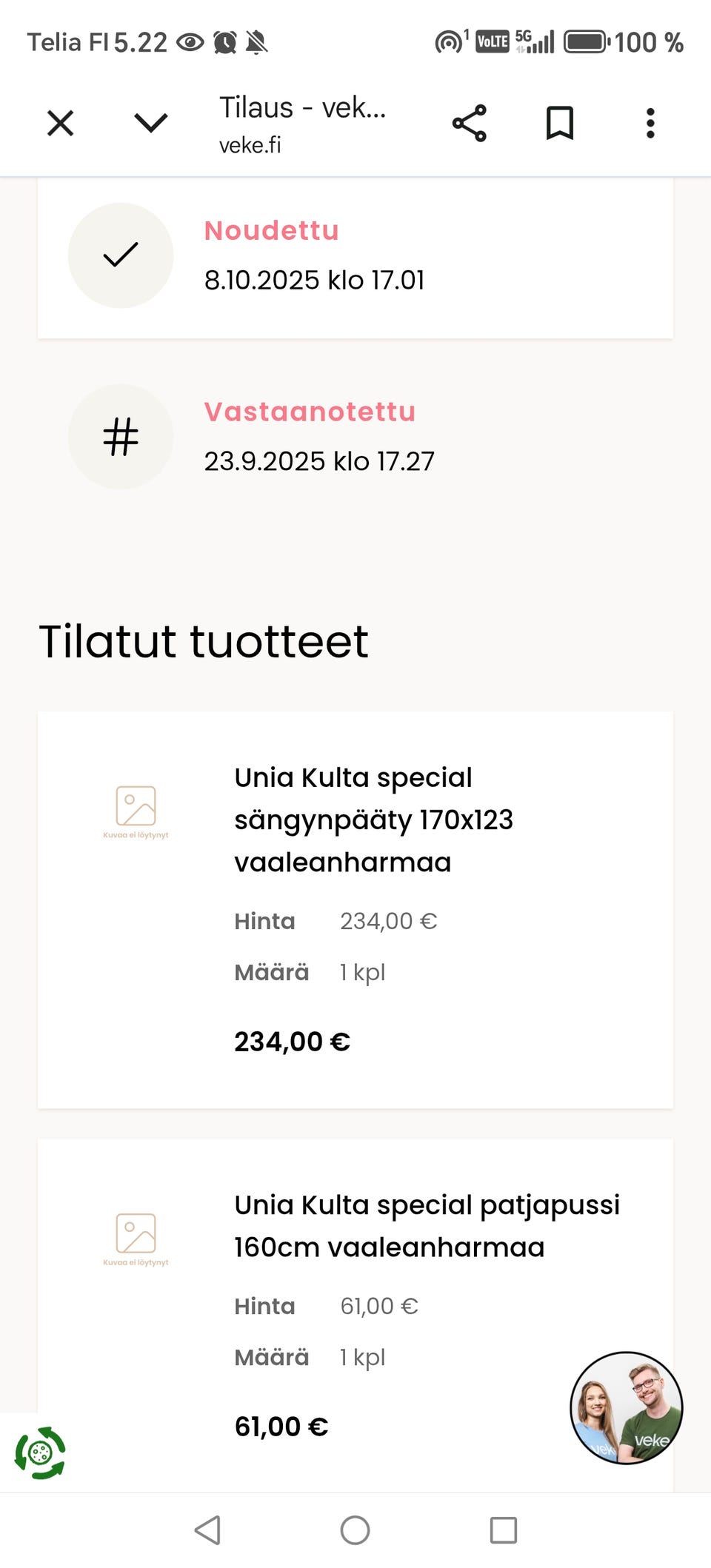Open the Unia Kulta special sängynpääty product
This screenshot has height=1568, width=711.
(374, 820)
